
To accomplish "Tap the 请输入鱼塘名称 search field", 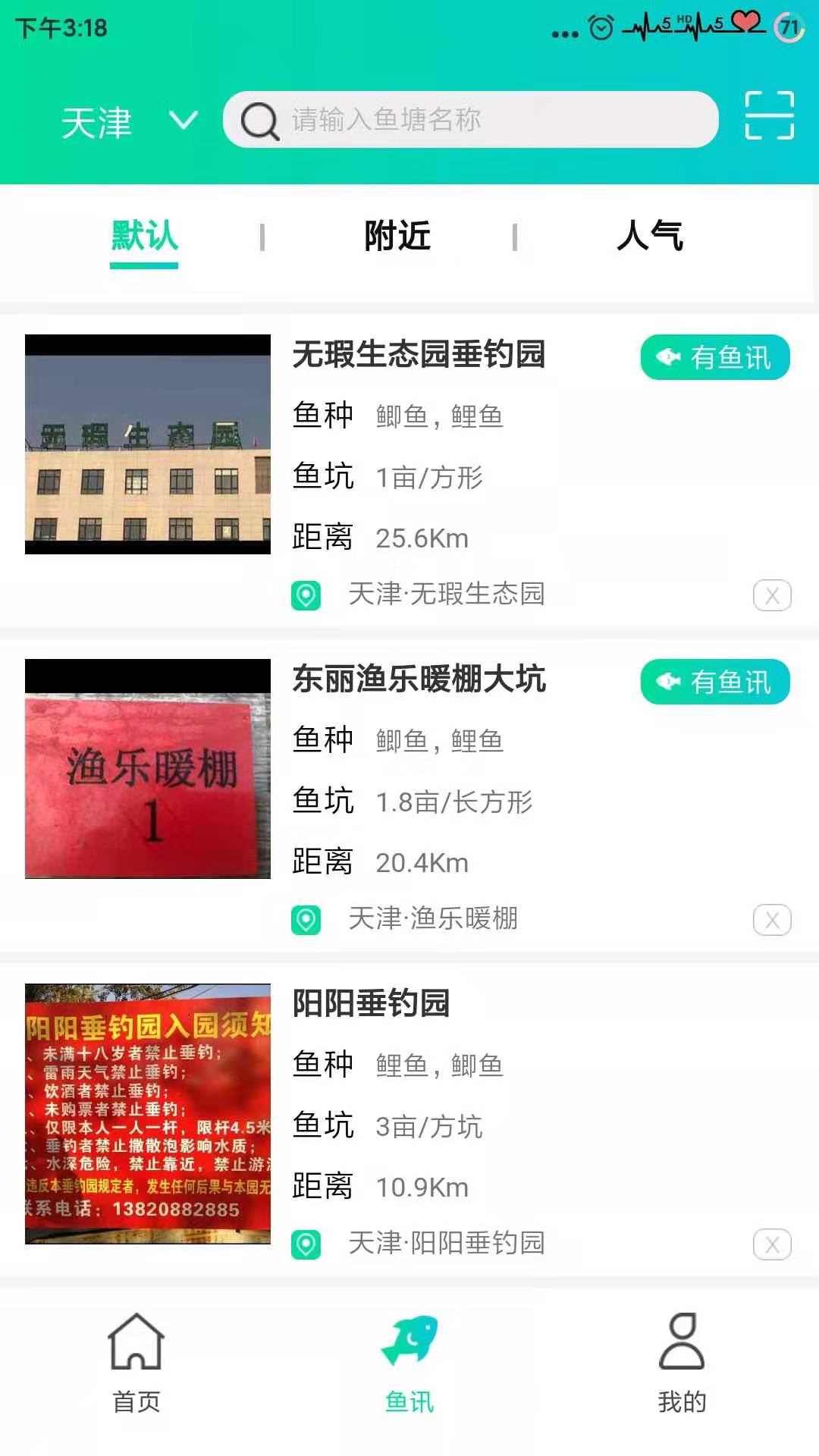I will [470, 120].
